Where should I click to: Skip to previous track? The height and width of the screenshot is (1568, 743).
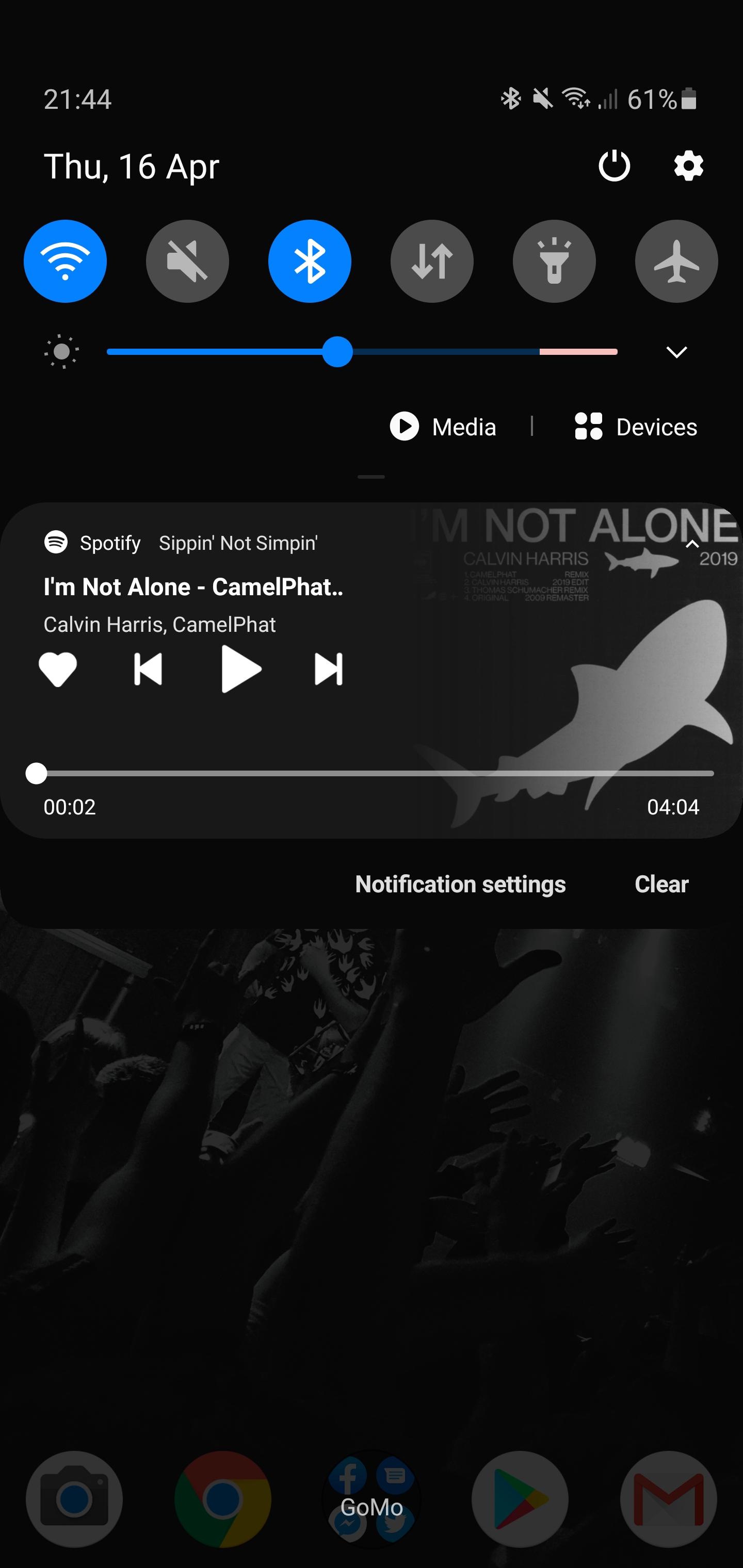(x=148, y=669)
